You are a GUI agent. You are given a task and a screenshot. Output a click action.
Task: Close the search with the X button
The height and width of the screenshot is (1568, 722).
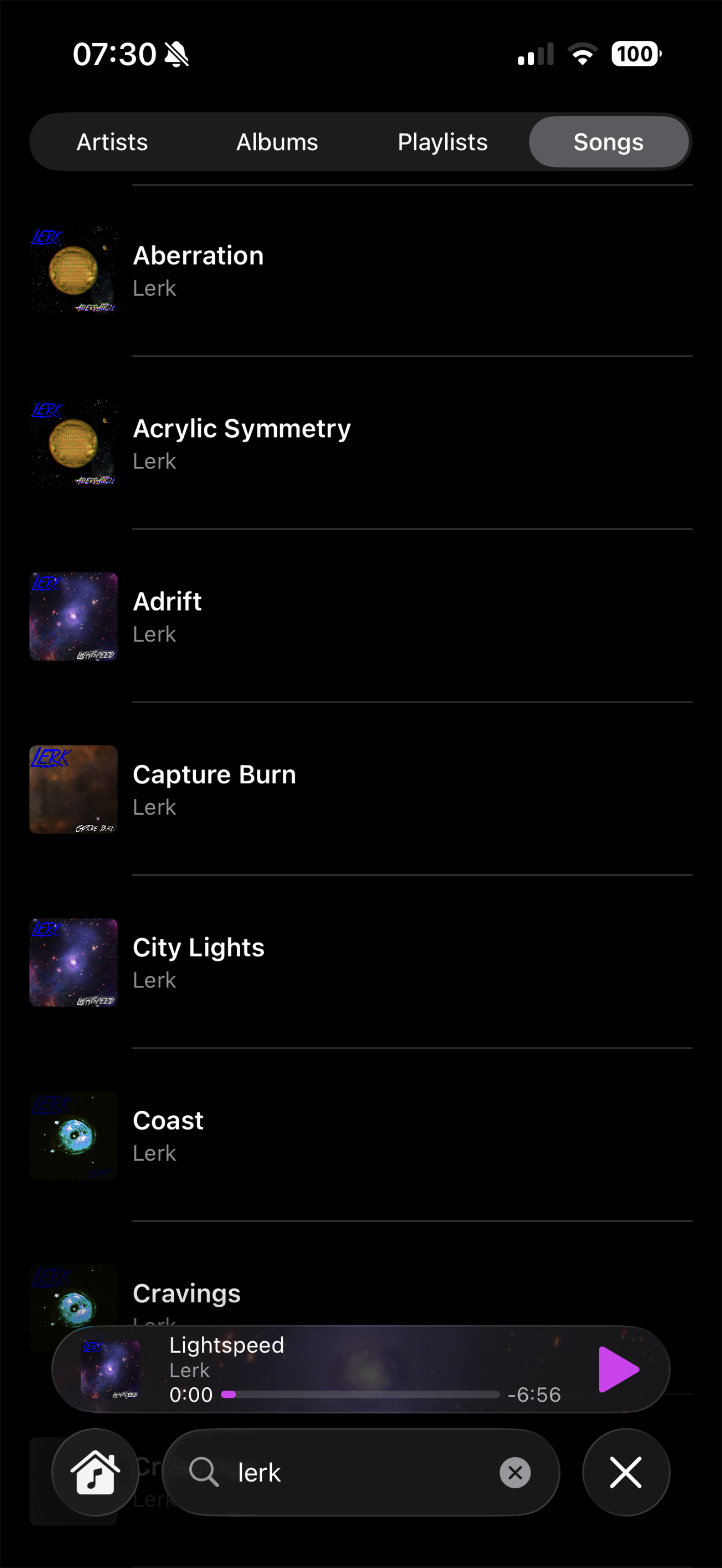coord(626,1472)
